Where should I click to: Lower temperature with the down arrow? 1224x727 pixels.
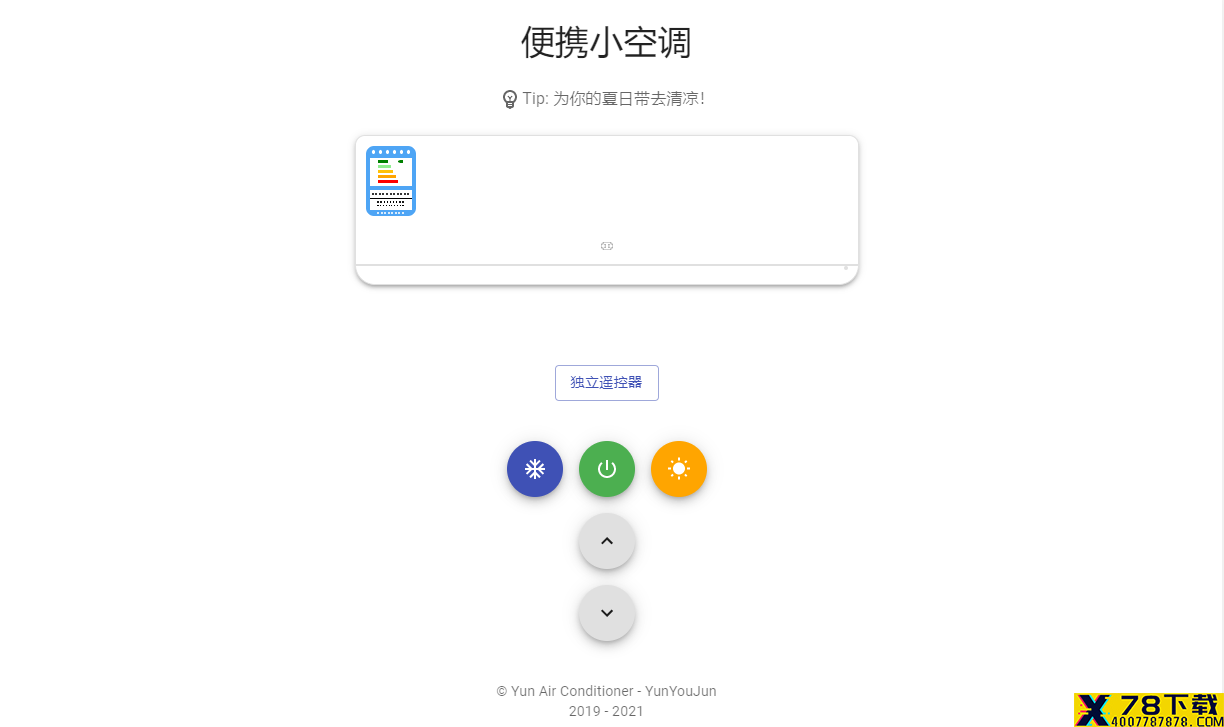(607, 613)
